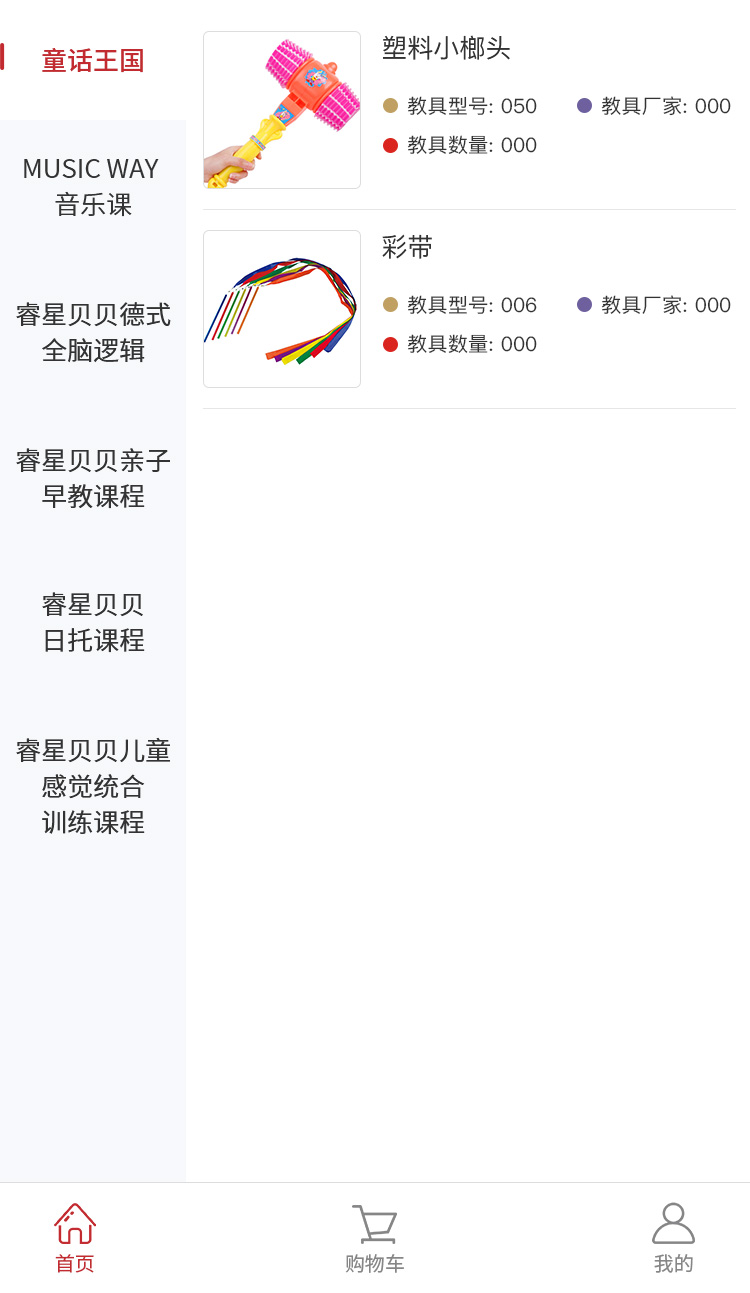
Task: Go to the 我的 profile tab
Action: pos(673,1238)
